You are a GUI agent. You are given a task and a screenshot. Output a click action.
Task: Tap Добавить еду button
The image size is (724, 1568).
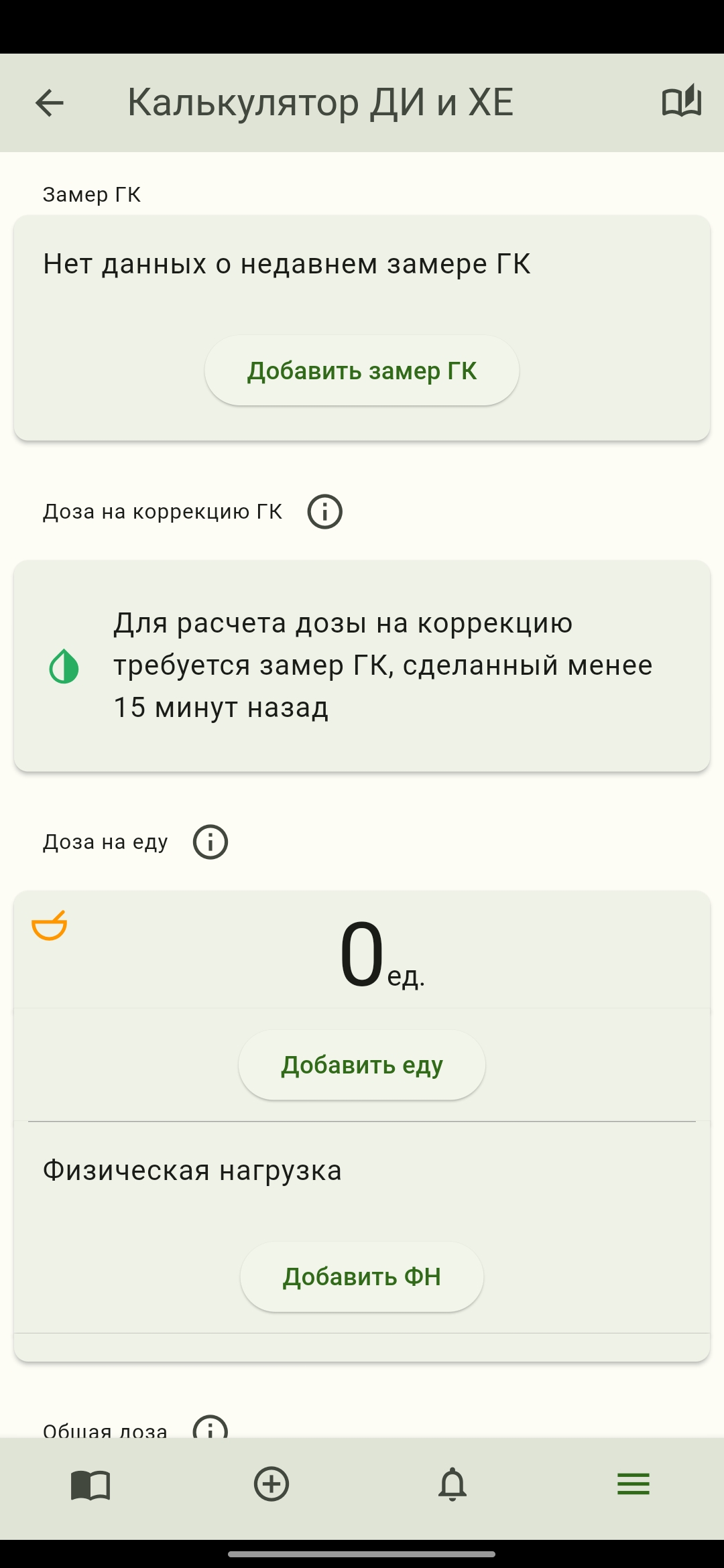tap(362, 1065)
